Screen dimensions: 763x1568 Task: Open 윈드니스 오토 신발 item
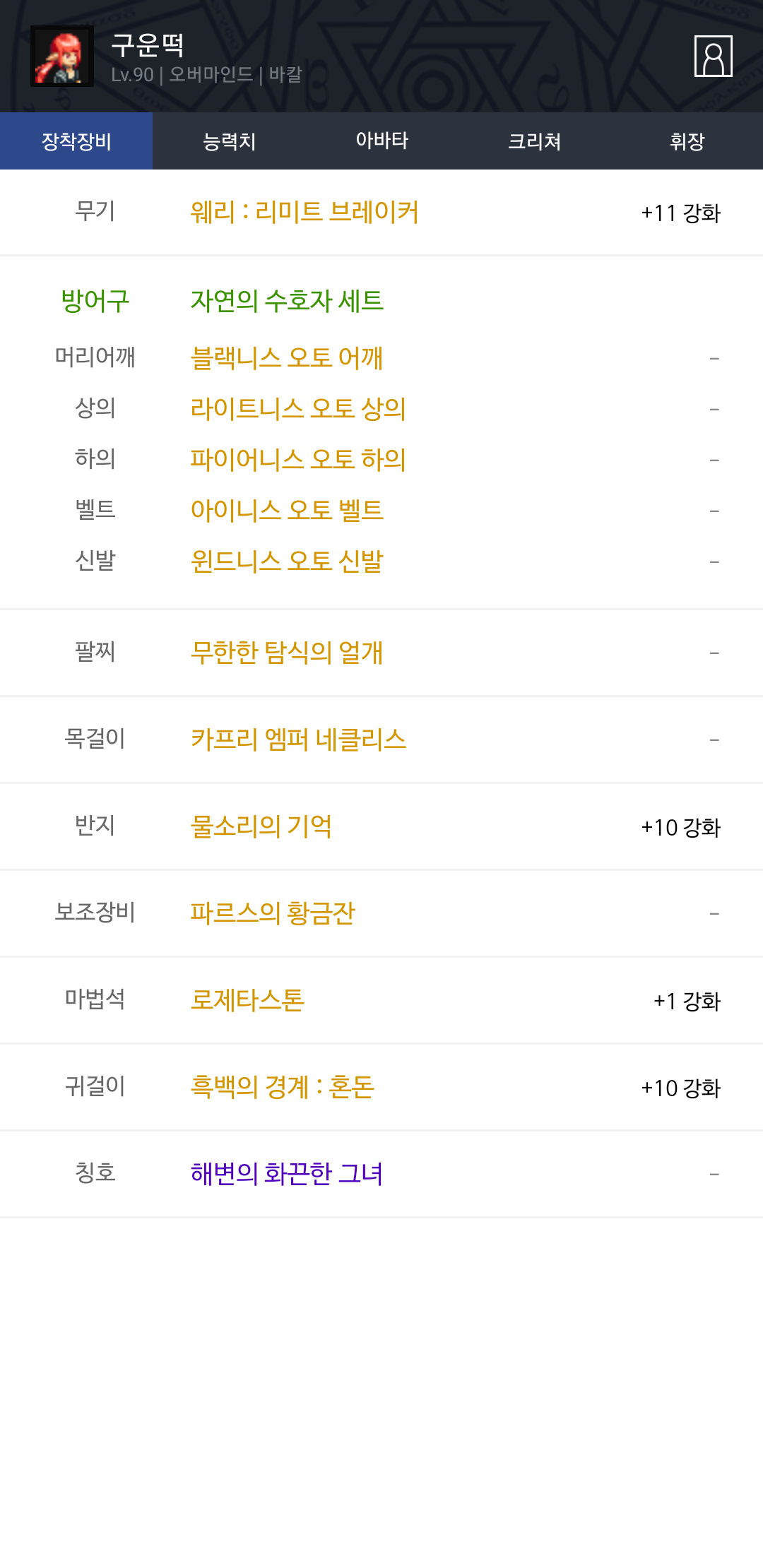[287, 562]
